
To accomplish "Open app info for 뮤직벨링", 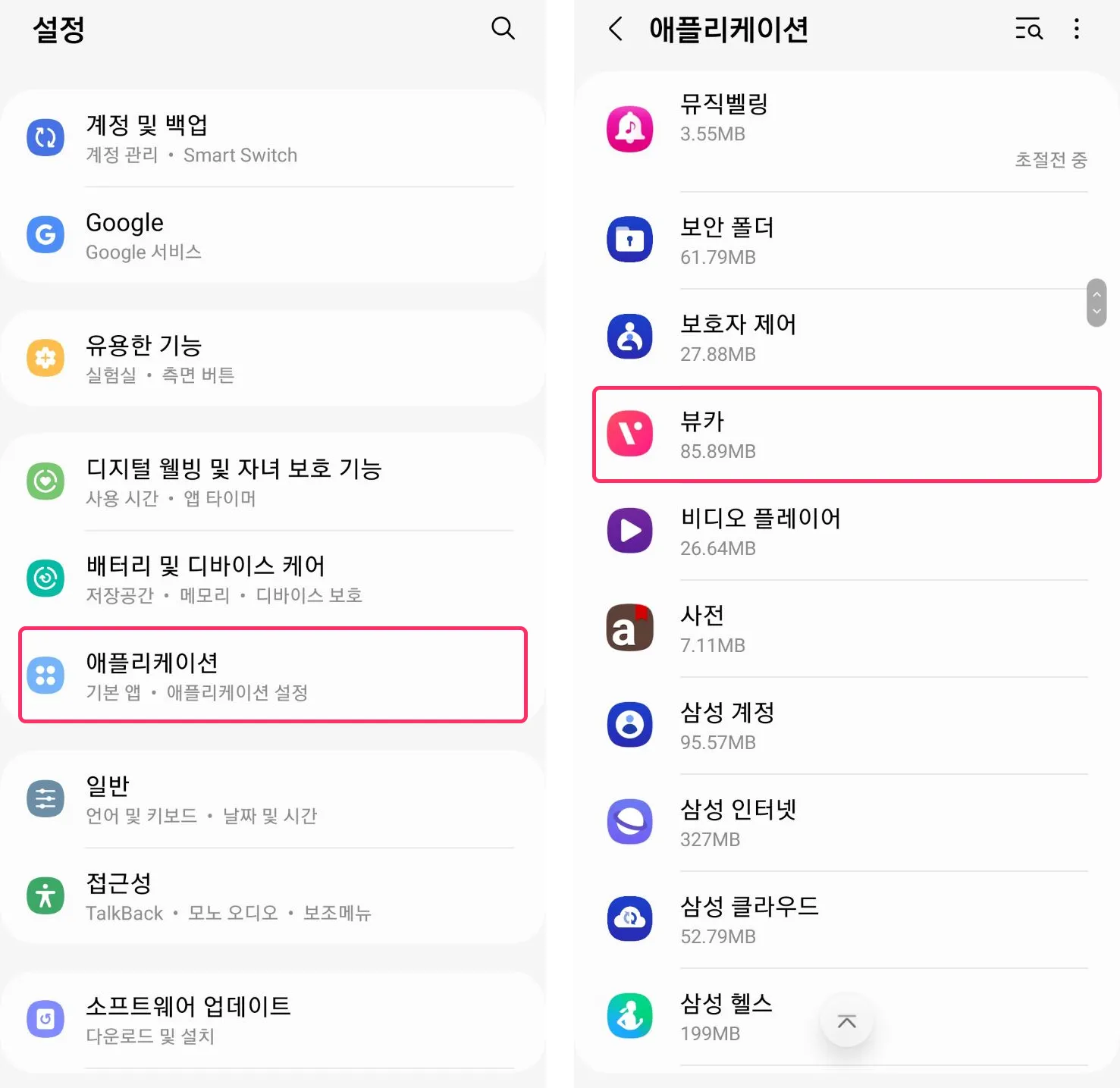I will pos(845,130).
